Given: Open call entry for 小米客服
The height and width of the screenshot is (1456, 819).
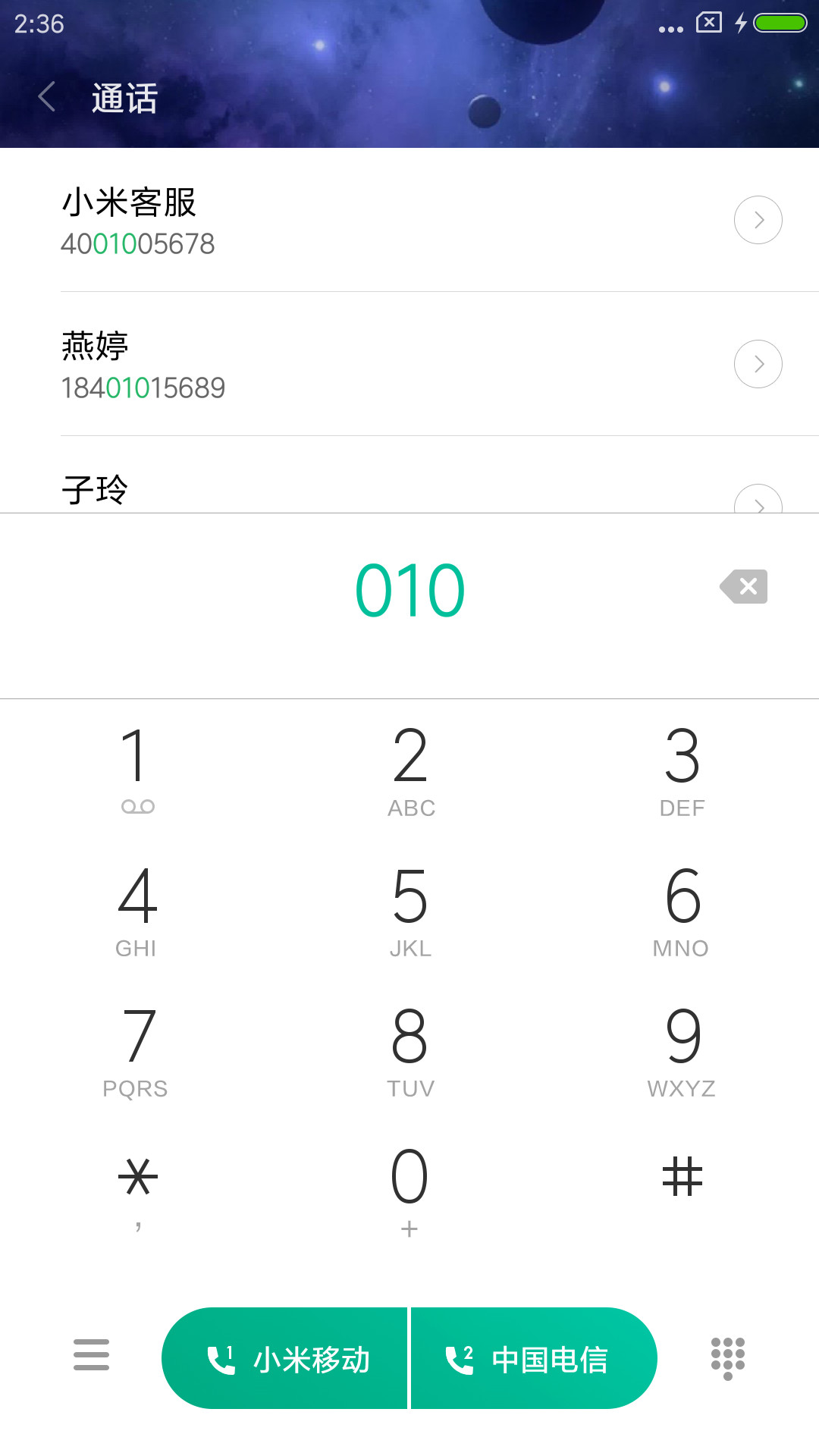Looking at the screenshot, I should 409,220.
